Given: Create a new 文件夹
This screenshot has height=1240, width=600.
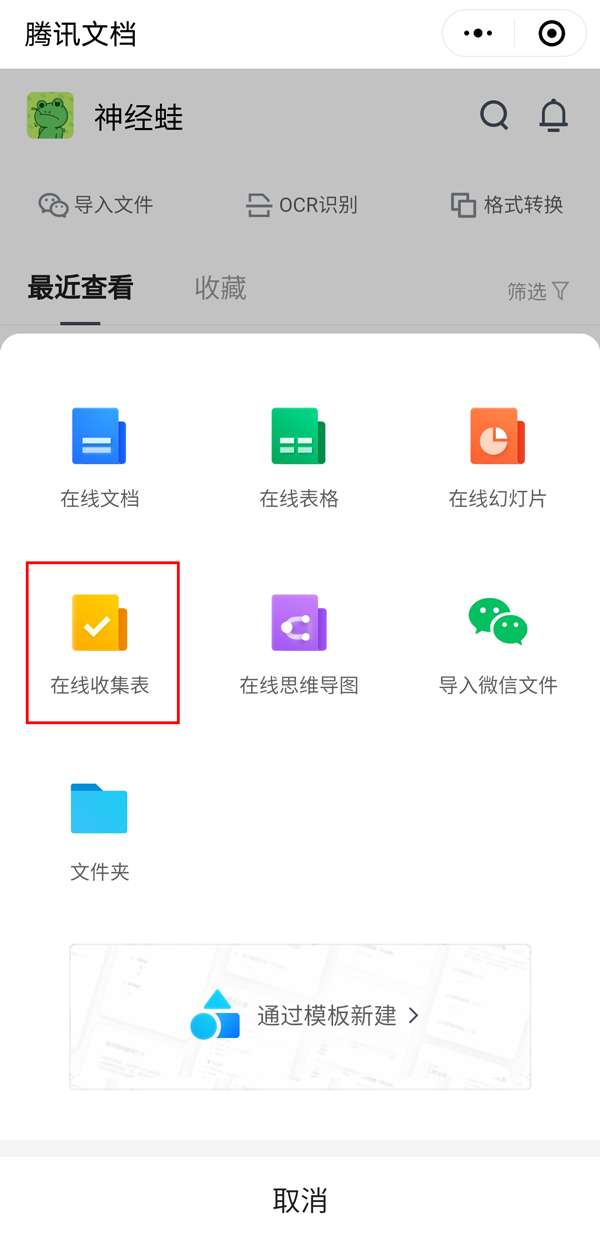Looking at the screenshot, I should pos(99,830).
